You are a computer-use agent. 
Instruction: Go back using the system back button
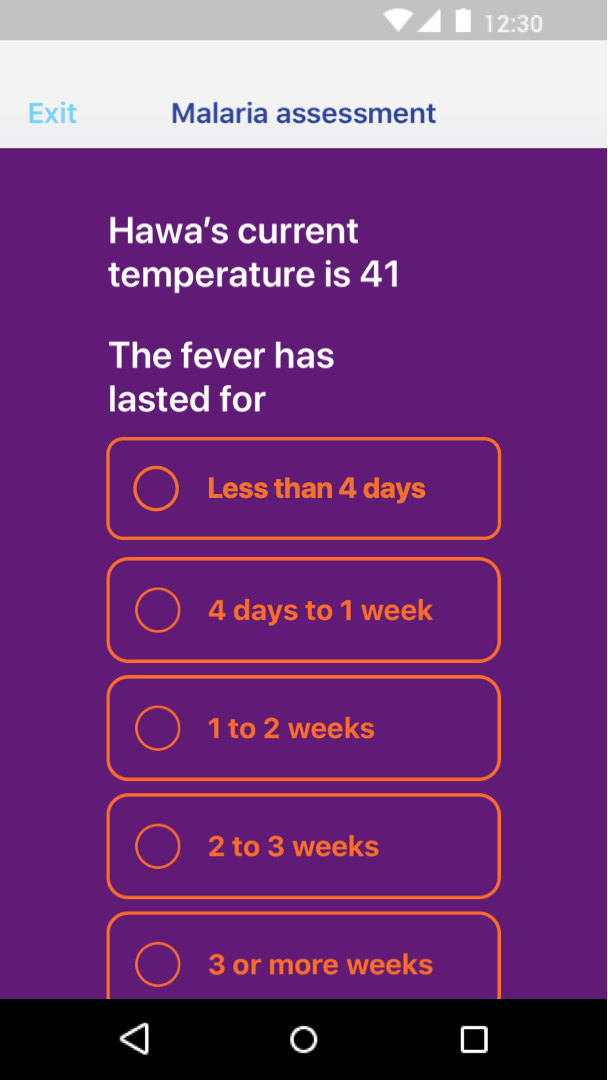tap(134, 1039)
